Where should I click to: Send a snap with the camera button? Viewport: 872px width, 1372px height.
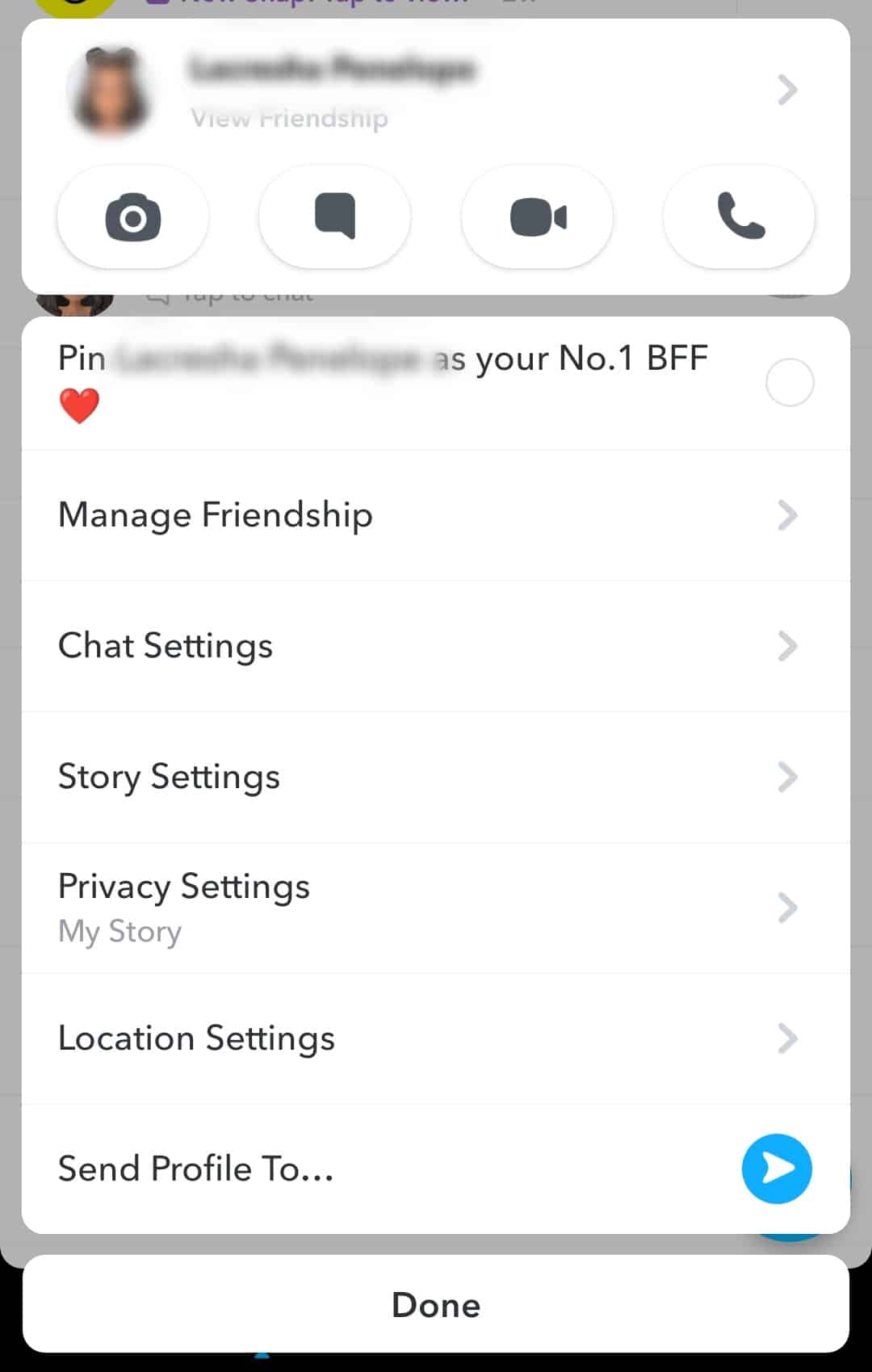[x=133, y=217]
